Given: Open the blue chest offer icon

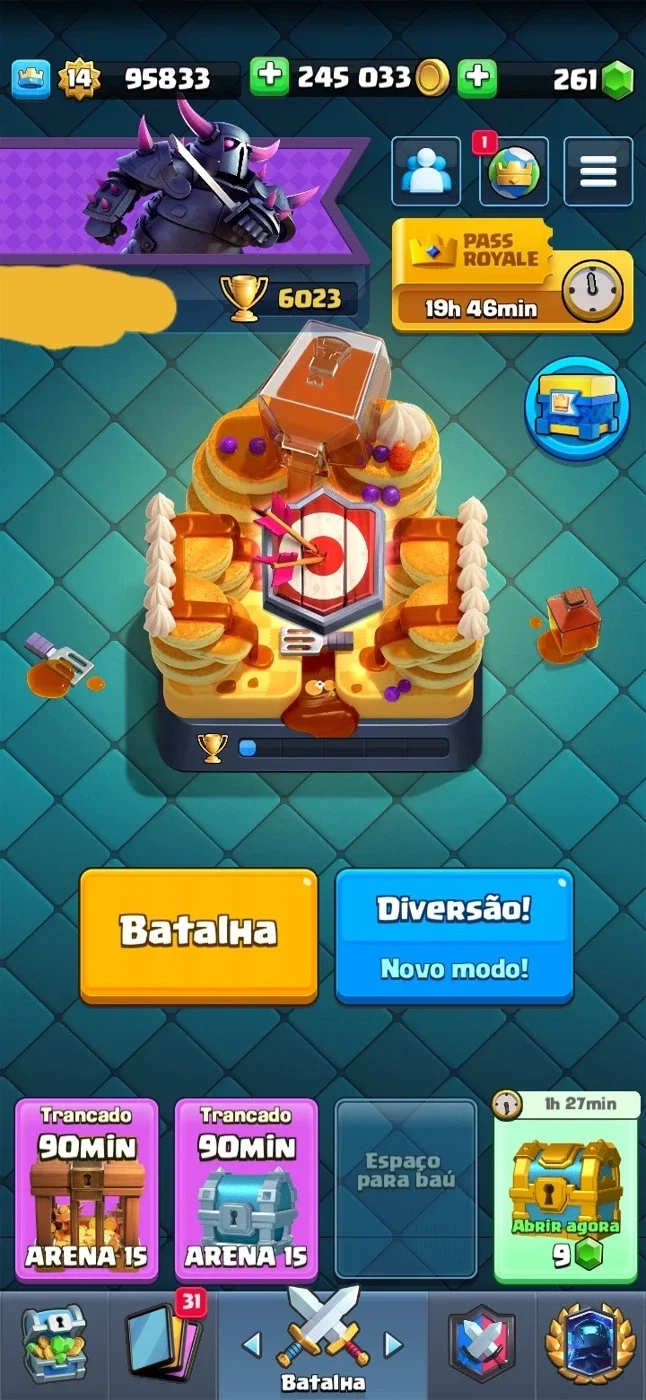Looking at the screenshot, I should (x=577, y=408).
